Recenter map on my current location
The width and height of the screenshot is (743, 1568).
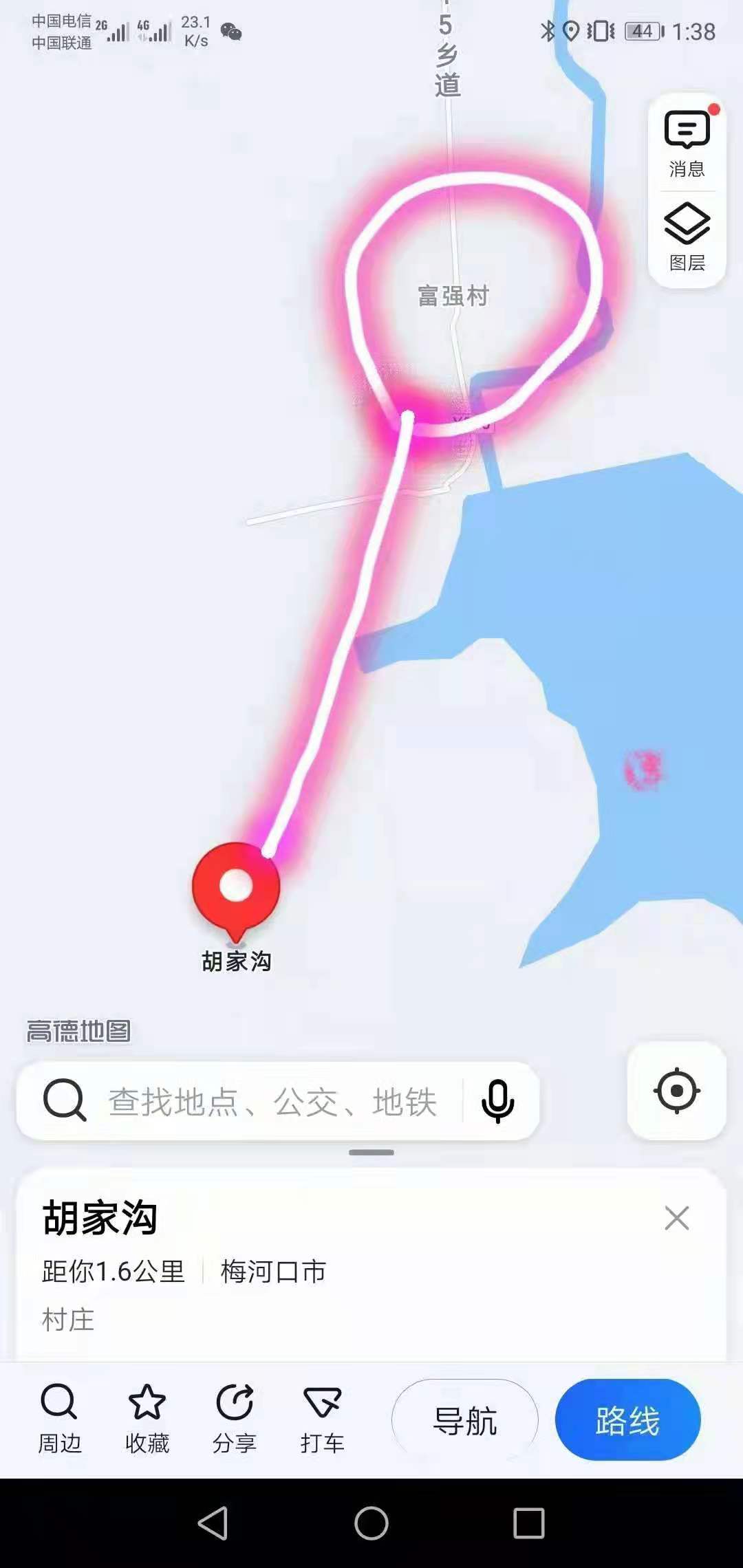tap(677, 1091)
